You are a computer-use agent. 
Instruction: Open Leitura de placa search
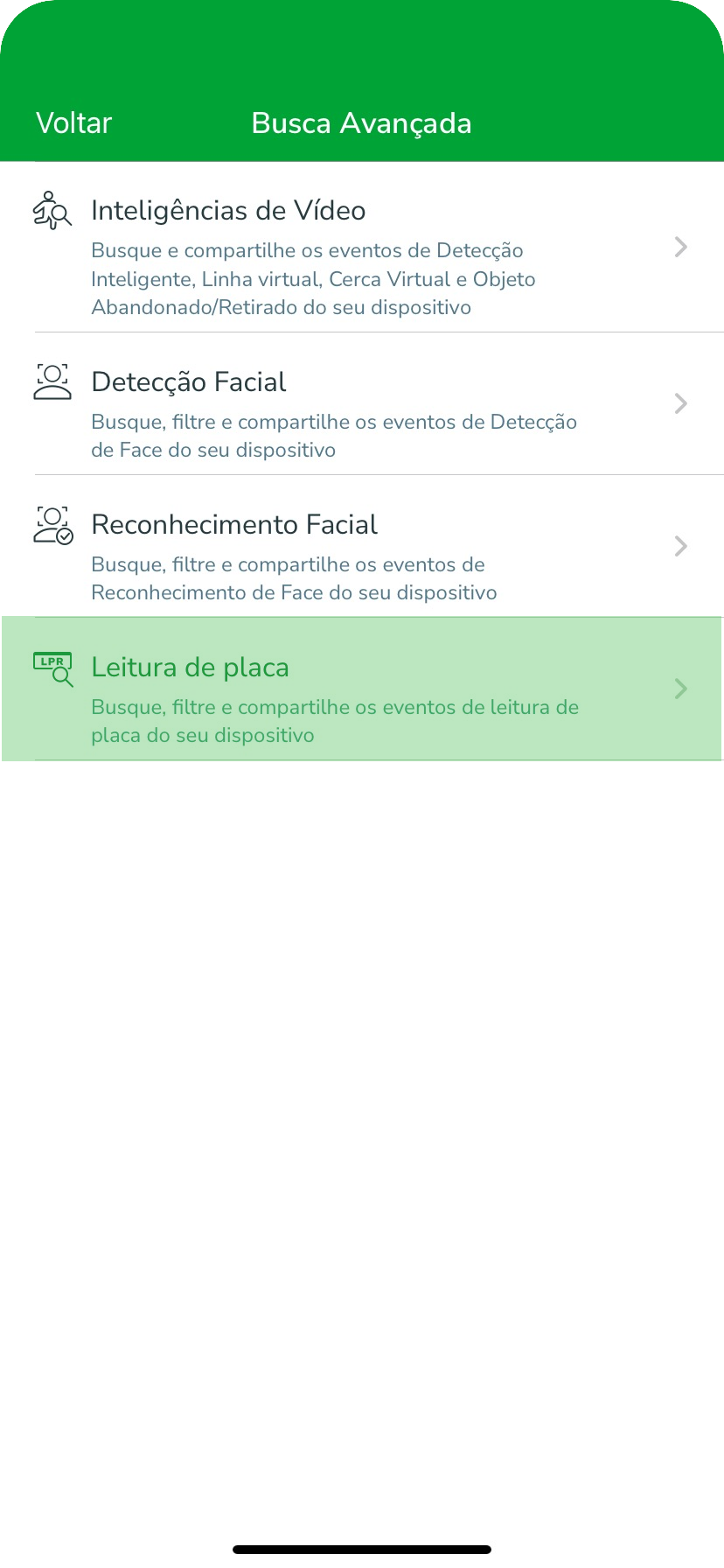point(362,689)
